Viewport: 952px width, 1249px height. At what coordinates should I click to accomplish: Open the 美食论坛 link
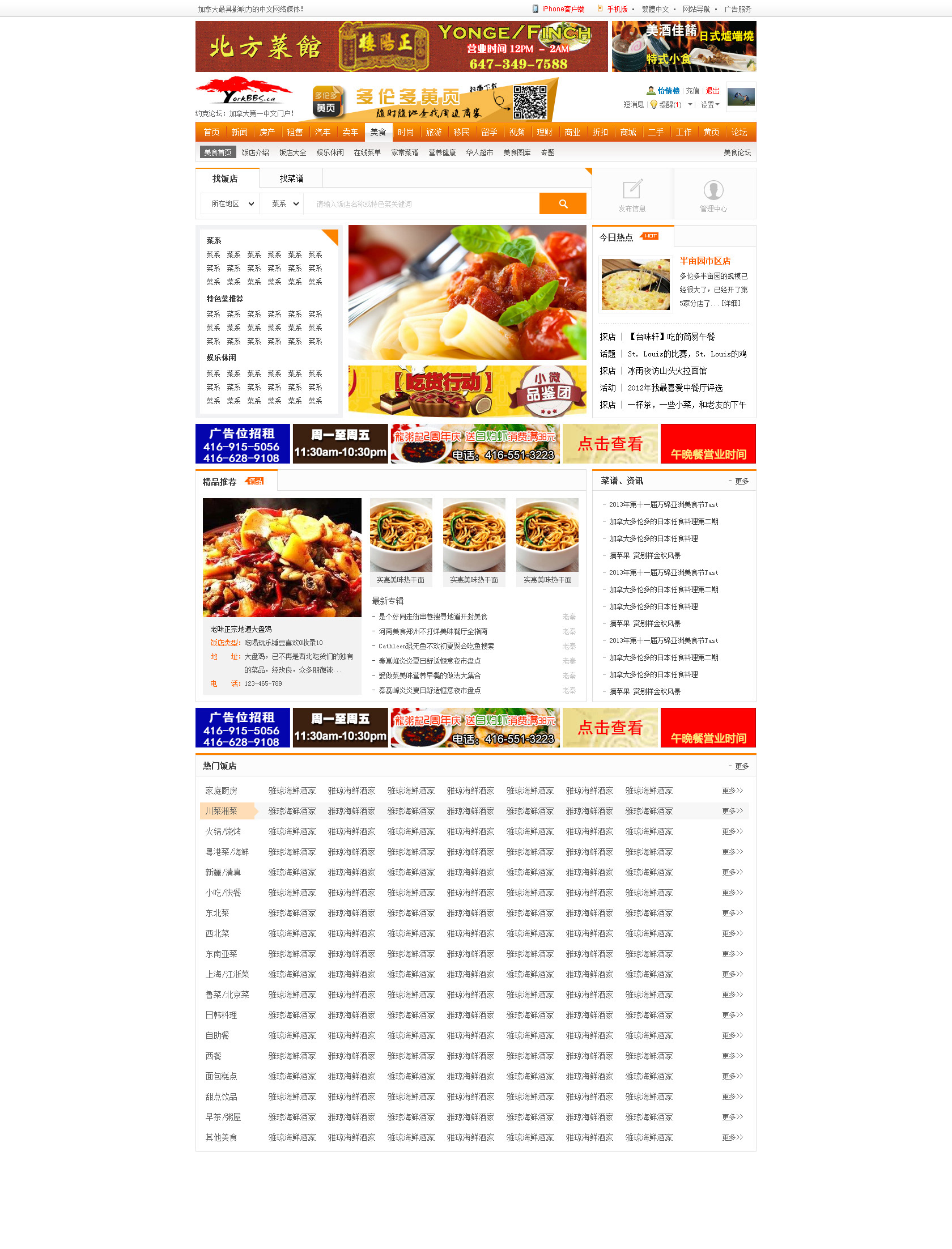tap(737, 152)
